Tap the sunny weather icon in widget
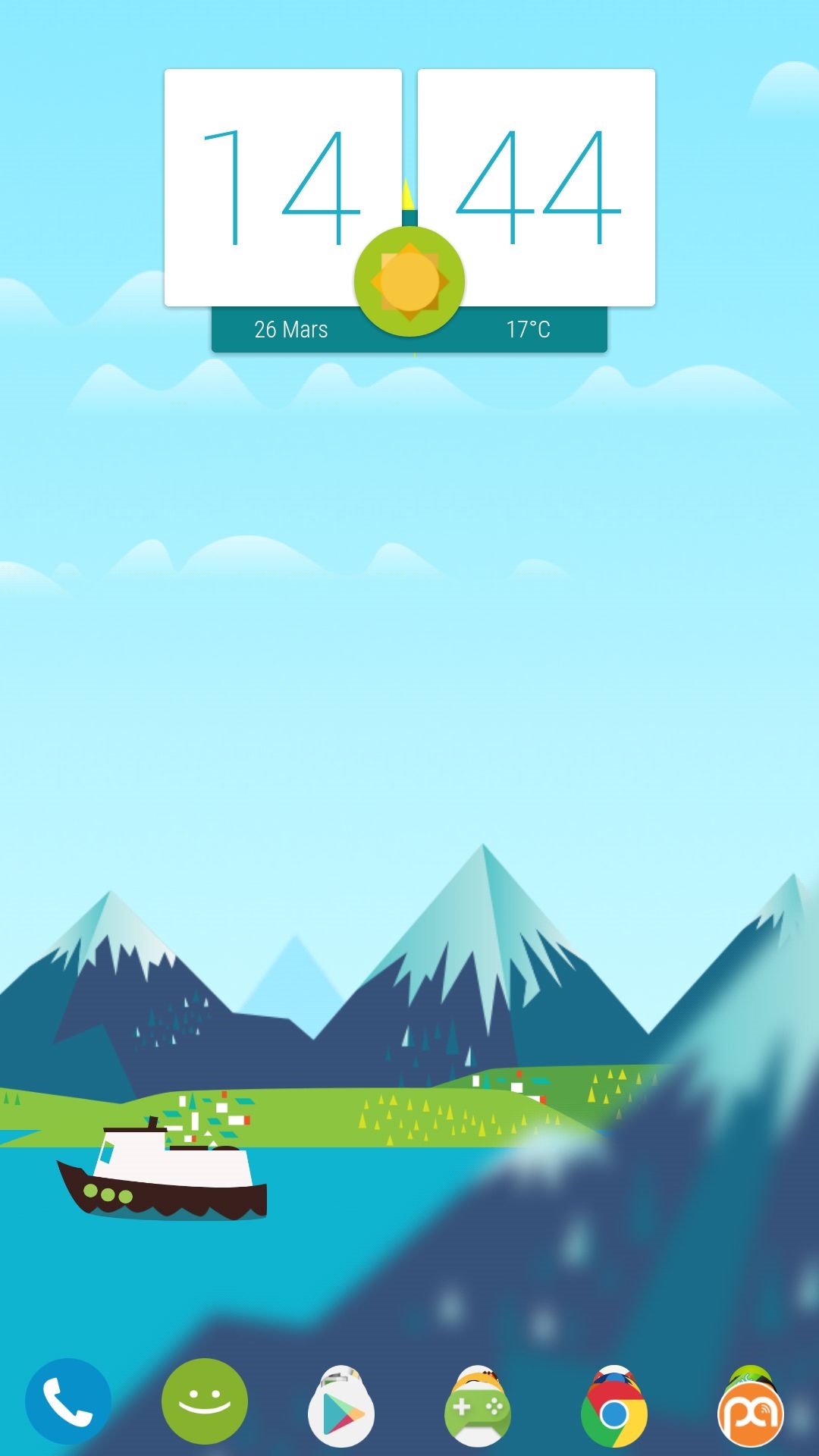This screenshot has height=1456, width=819. pos(409,281)
